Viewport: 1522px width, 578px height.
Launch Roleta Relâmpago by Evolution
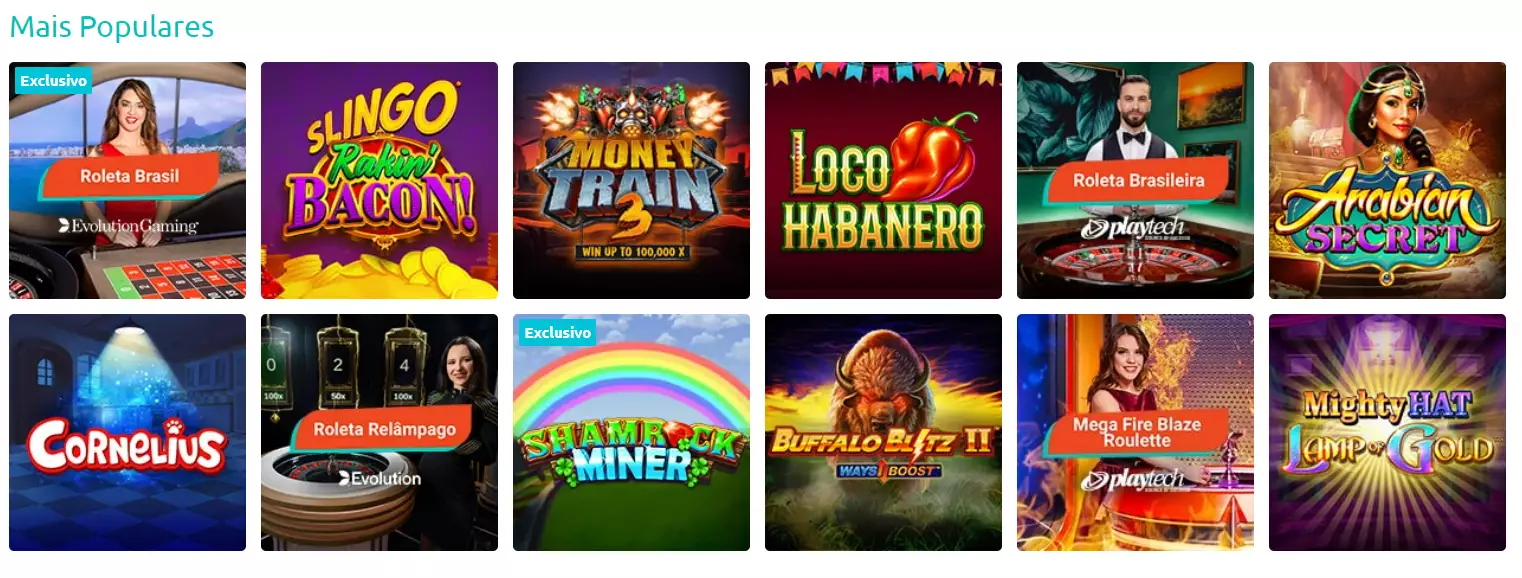[x=379, y=432]
